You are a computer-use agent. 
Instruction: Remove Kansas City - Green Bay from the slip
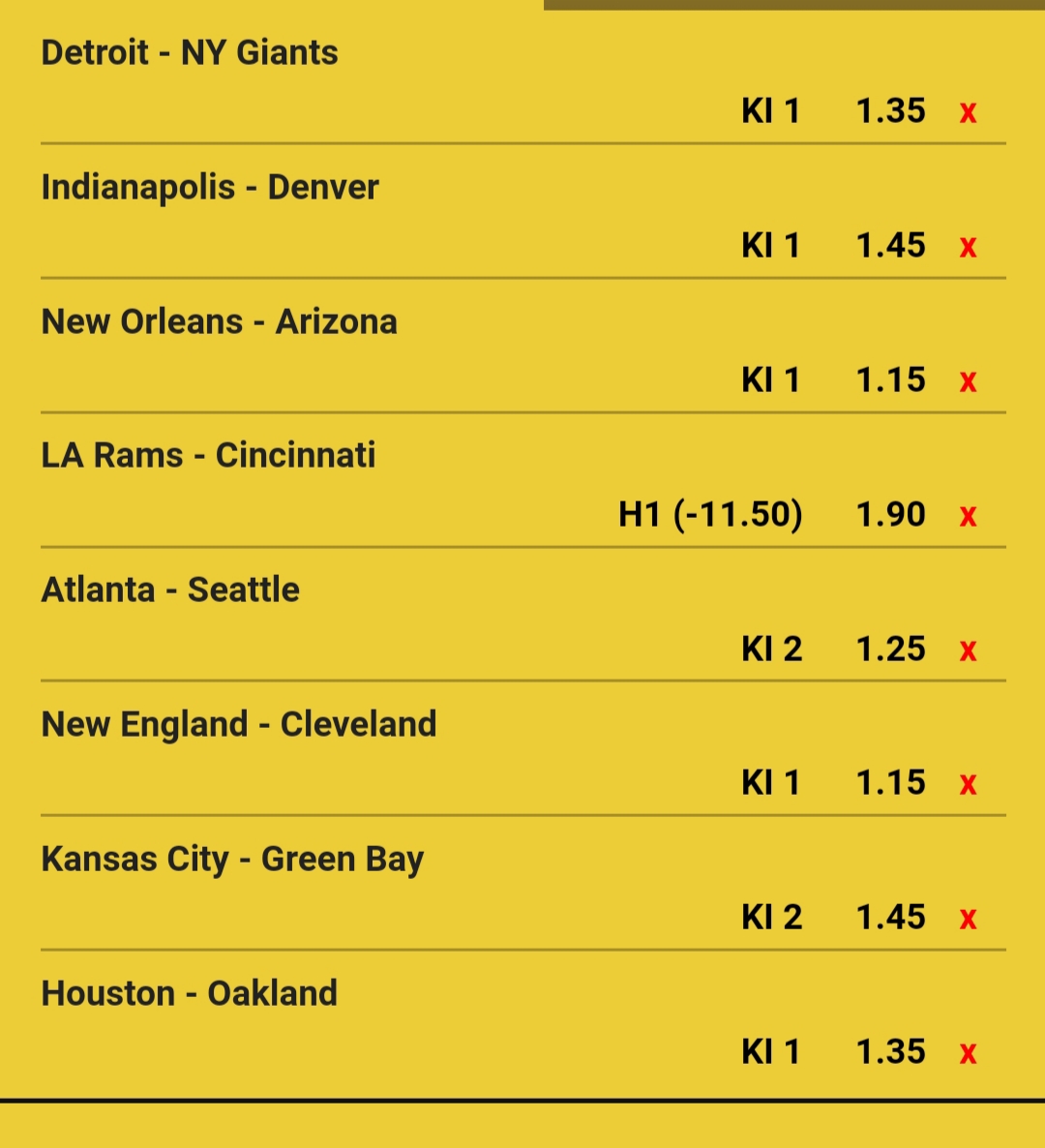click(968, 920)
